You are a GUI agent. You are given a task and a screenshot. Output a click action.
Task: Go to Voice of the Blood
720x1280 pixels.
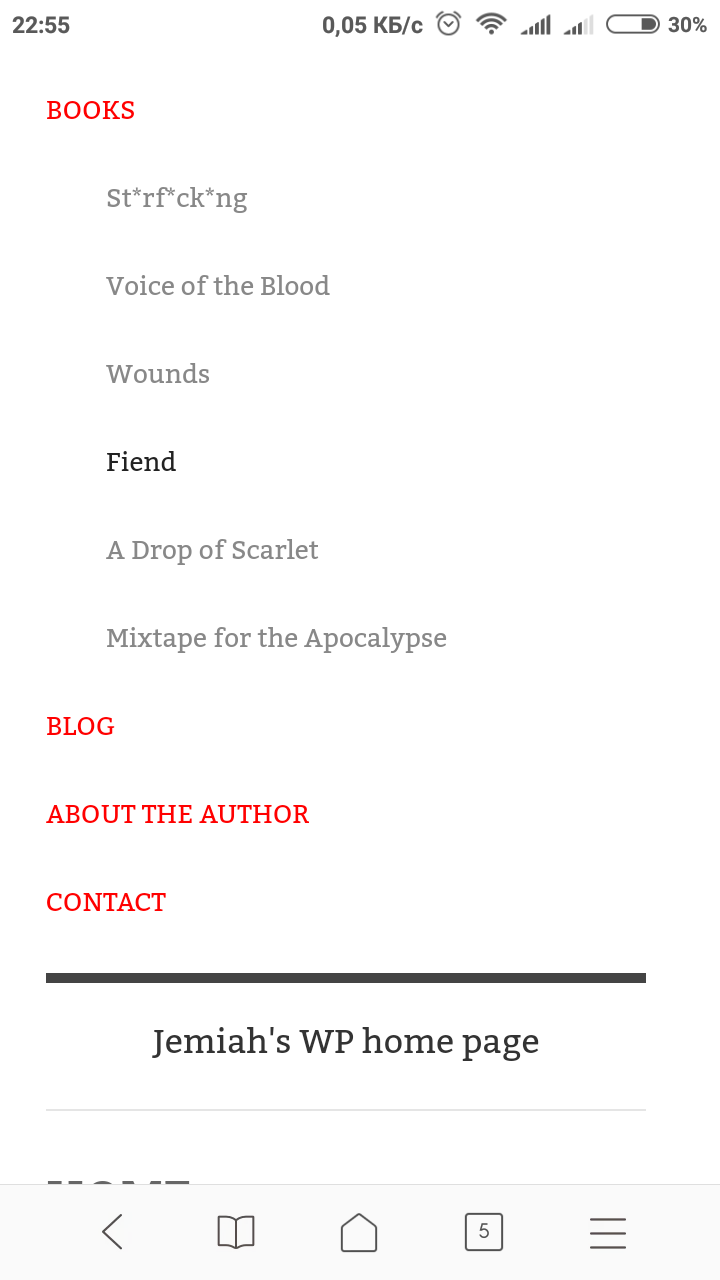click(218, 286)
